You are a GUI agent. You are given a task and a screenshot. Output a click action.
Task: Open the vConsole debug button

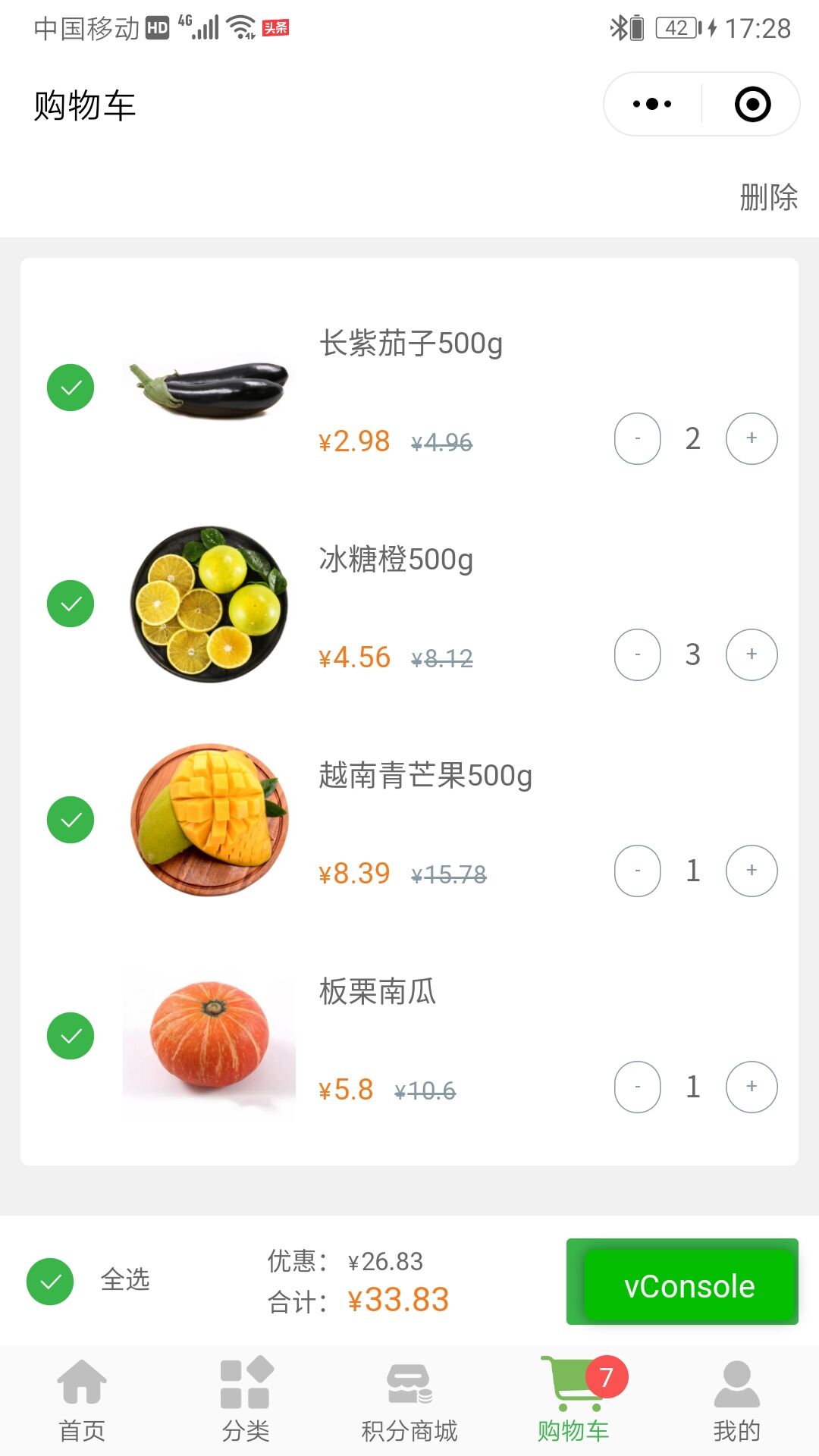pos(689,1286)
